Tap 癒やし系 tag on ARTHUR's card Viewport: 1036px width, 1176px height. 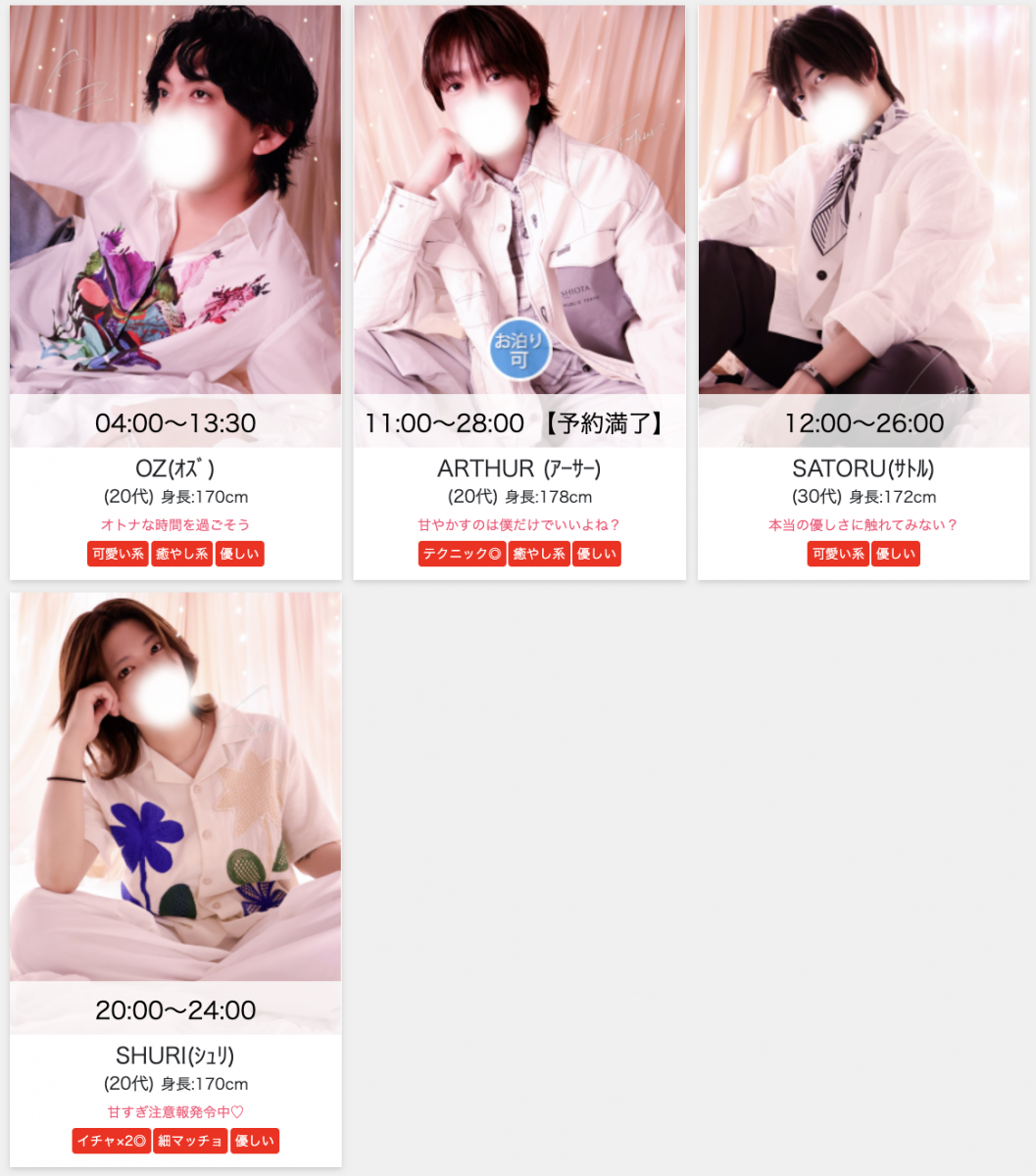(539, 554)
